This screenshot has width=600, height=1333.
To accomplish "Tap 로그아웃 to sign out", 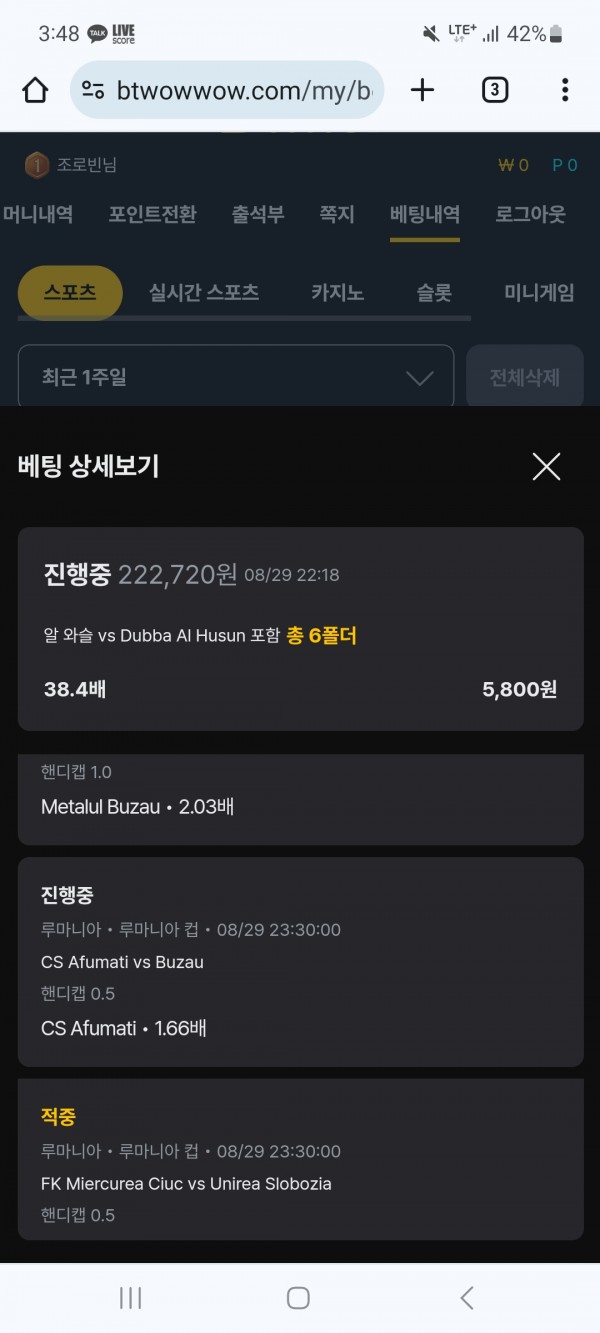I will coord(530,214).
